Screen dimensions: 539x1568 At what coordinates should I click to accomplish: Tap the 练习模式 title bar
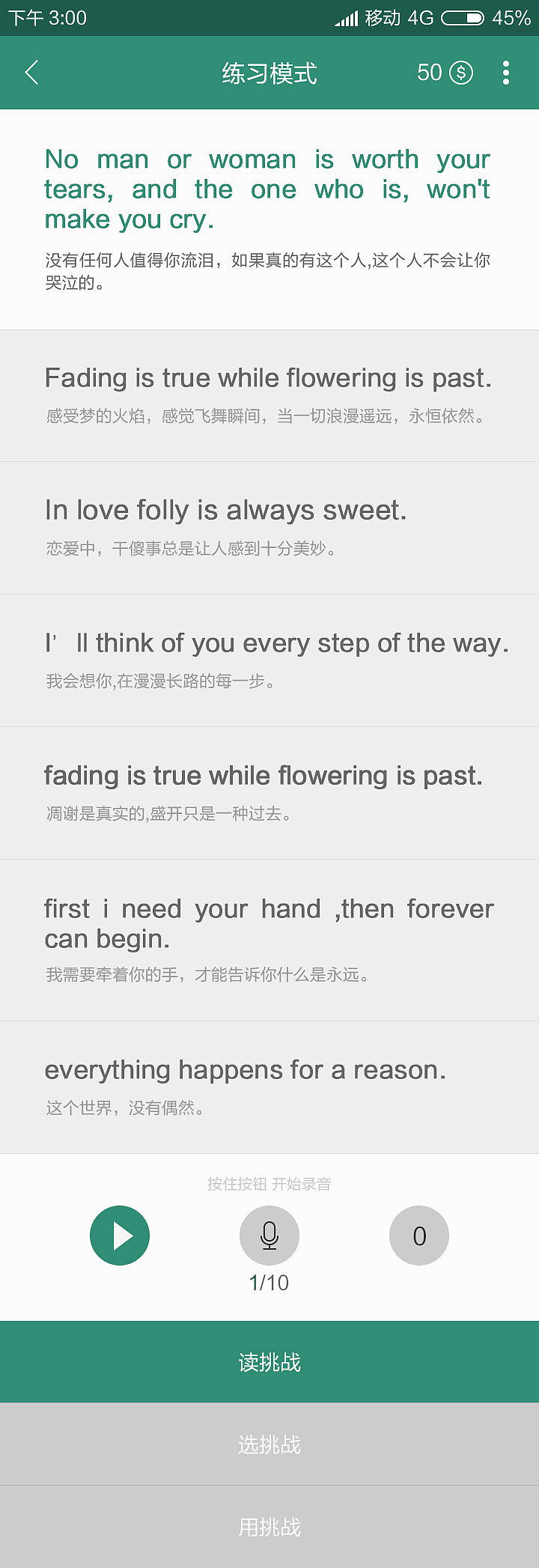(269, 73)
